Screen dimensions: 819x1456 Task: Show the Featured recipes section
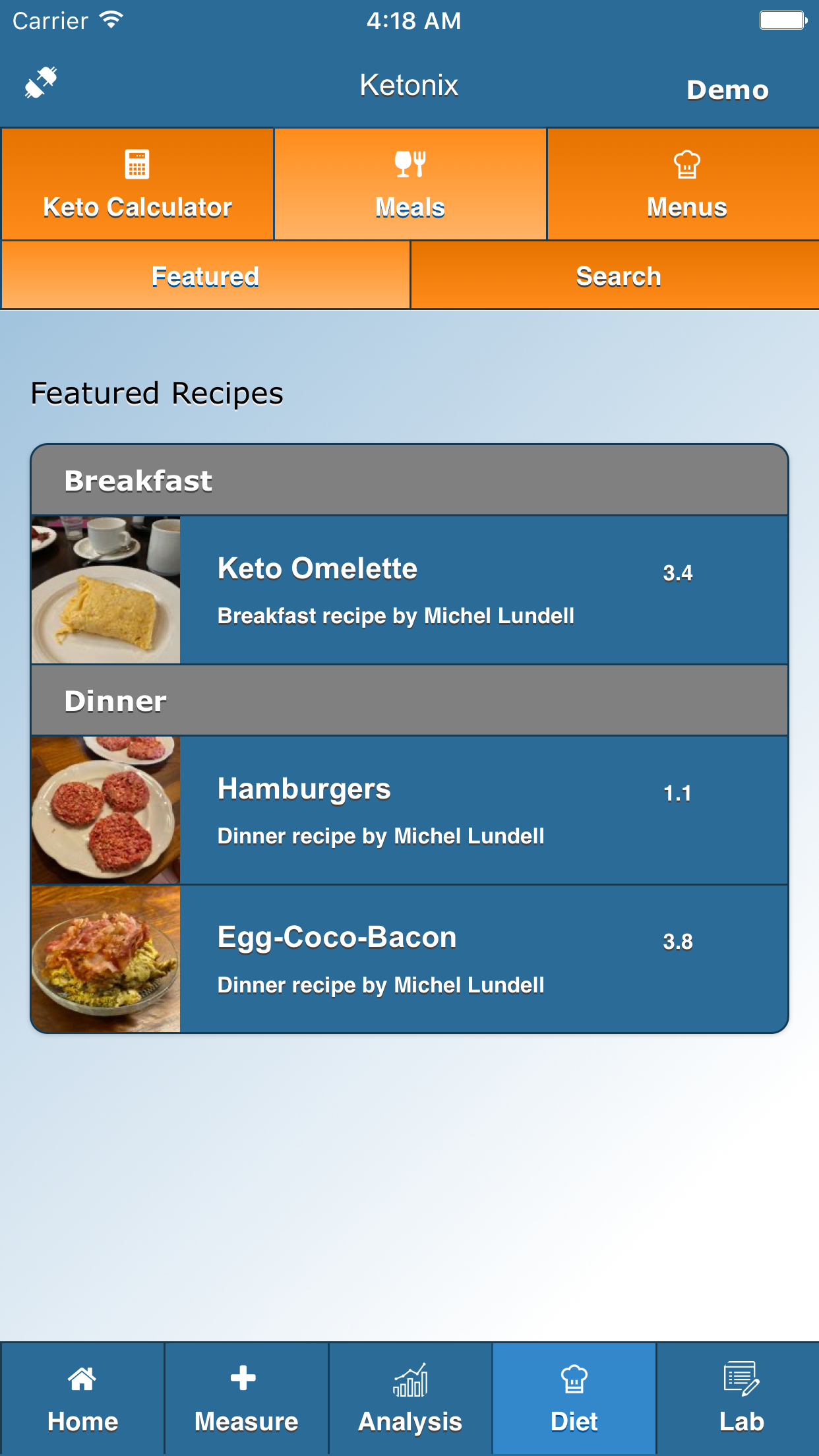tap(205, 276)
